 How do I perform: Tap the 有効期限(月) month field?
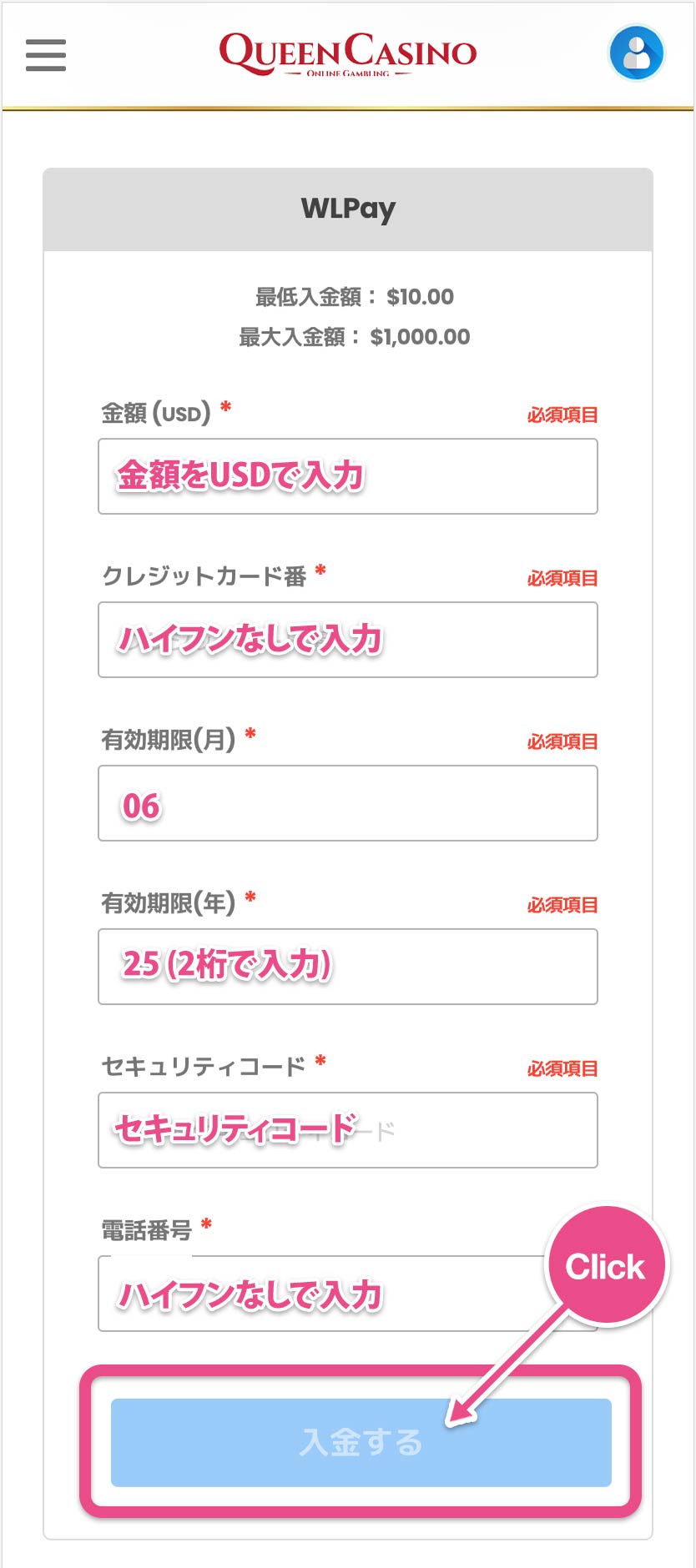[x=348, y=803]
